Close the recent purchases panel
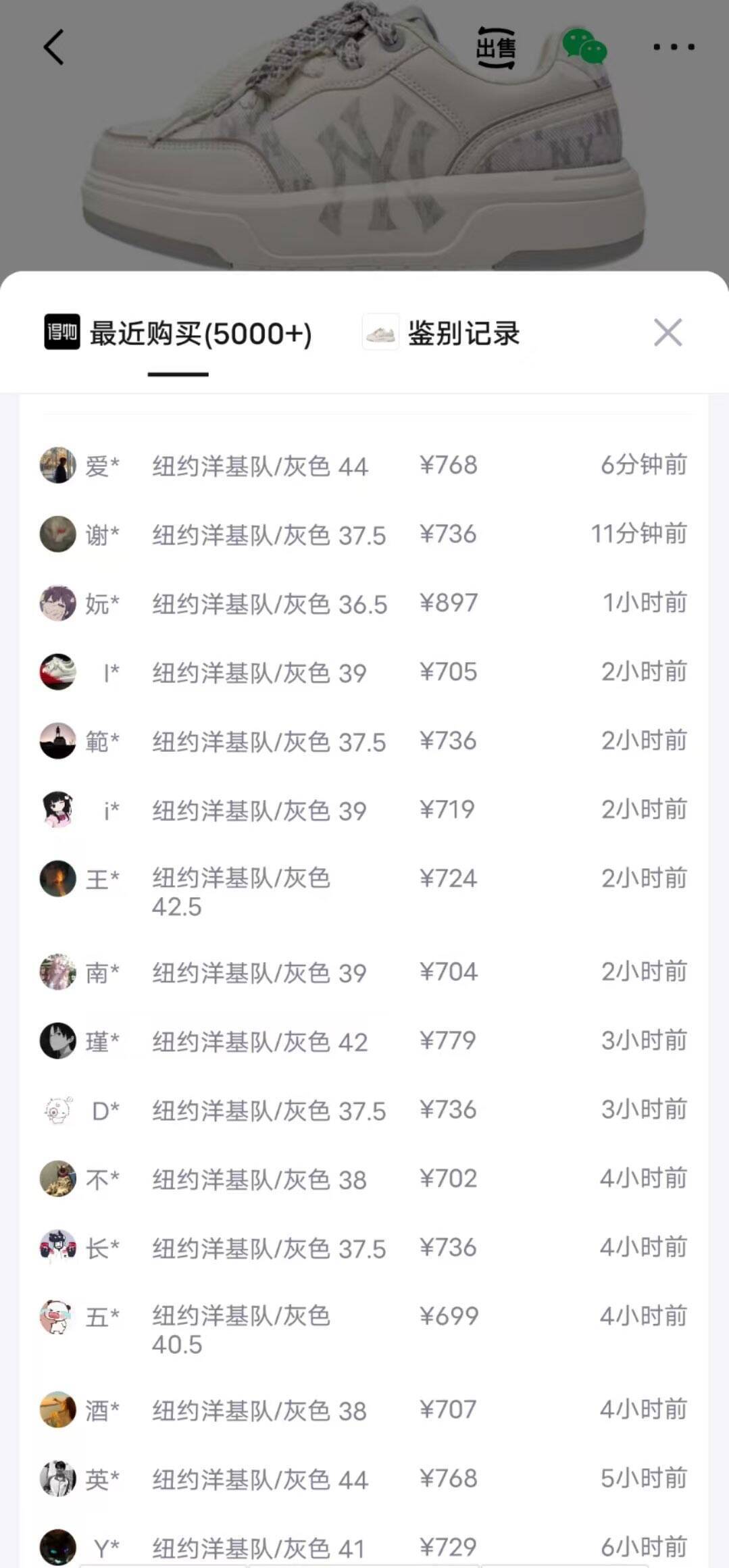This screenshot has width=729, height=1568. click(668, 332)
